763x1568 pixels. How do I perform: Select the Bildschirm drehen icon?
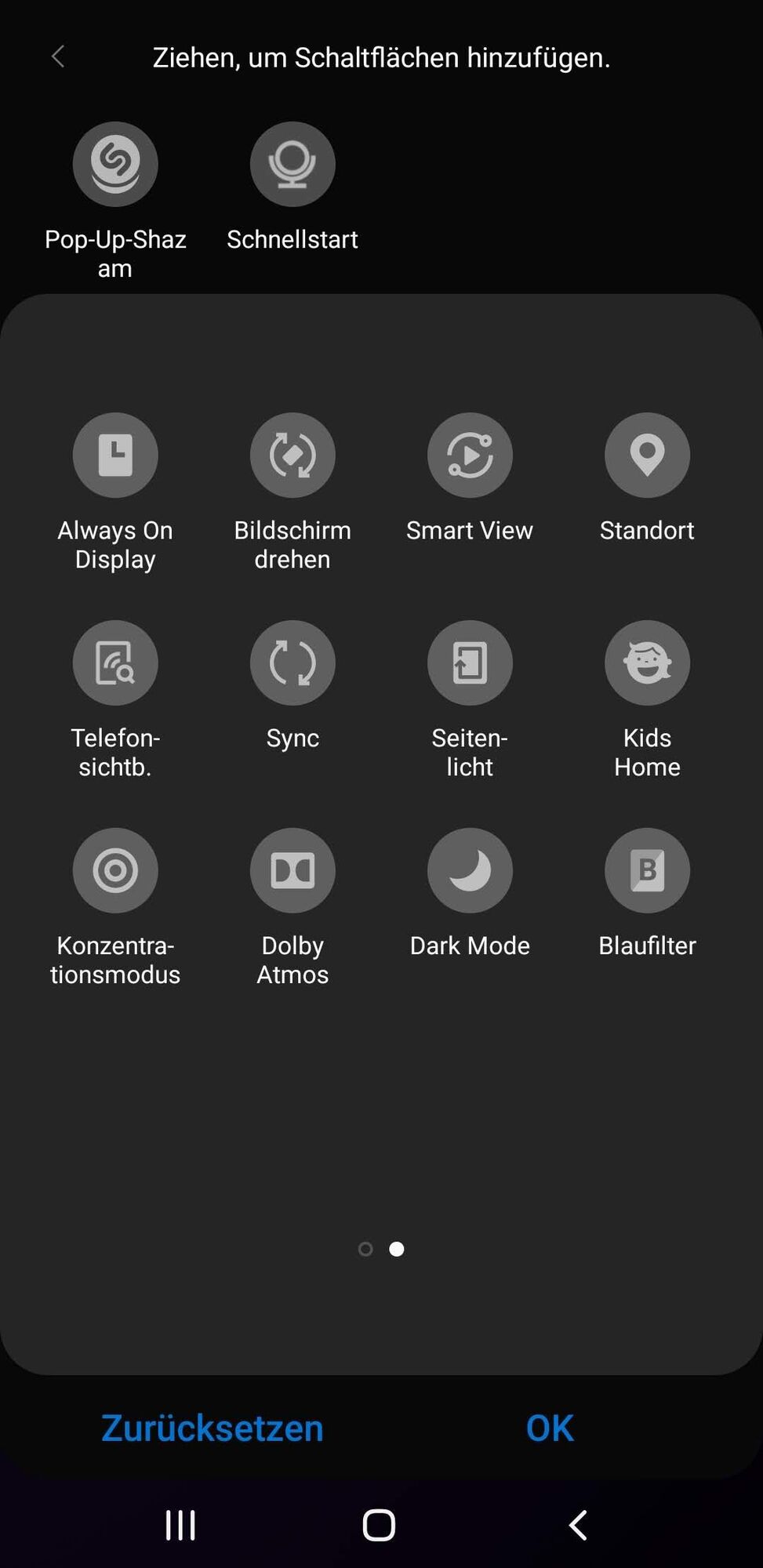pyautogui.click(x=292, y=455)
